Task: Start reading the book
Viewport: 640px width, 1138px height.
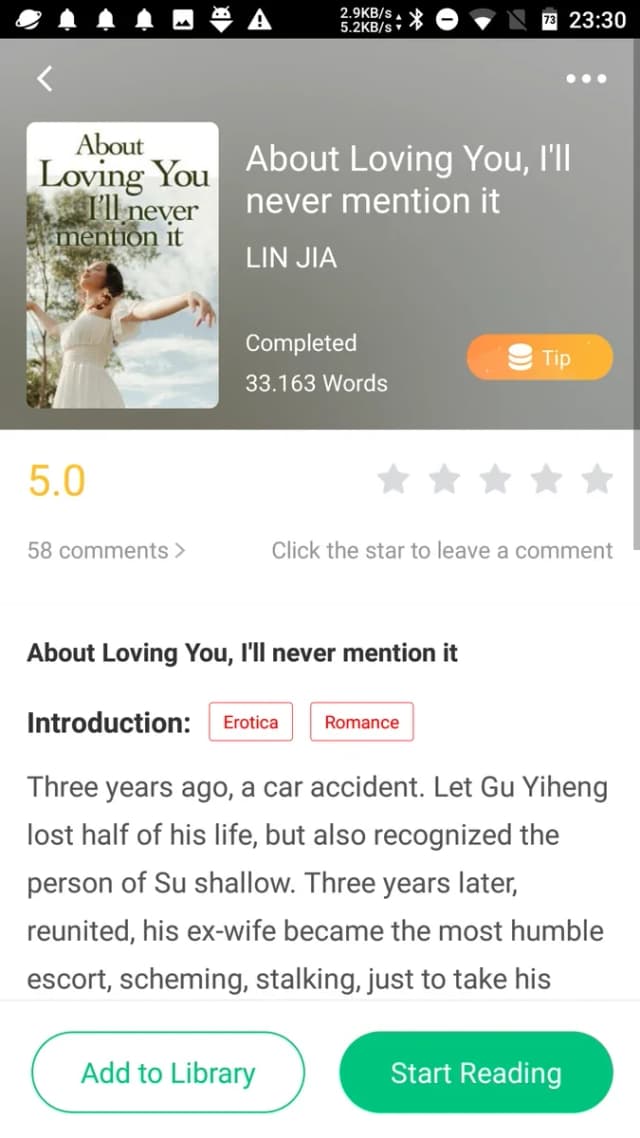Action: [476, 1073]
